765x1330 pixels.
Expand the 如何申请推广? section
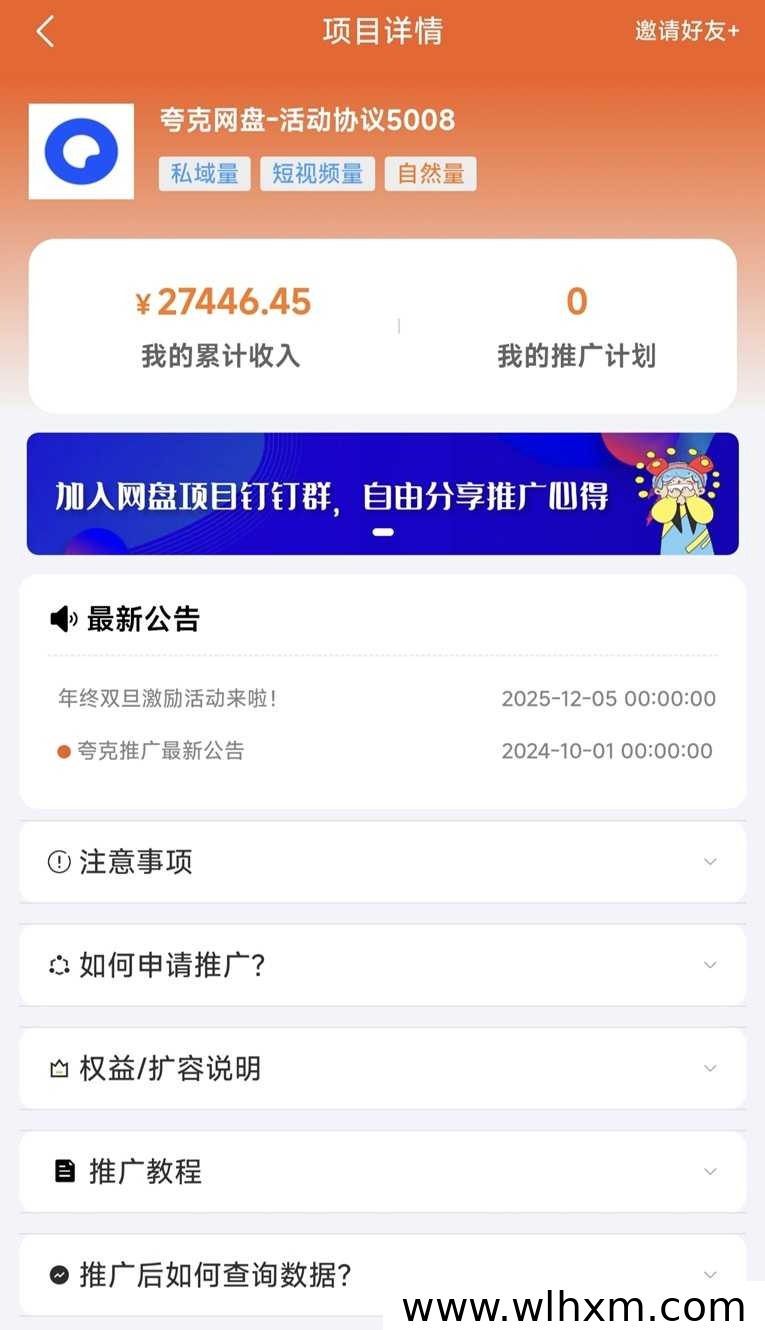pyautogui.click(x=382, y=965)
